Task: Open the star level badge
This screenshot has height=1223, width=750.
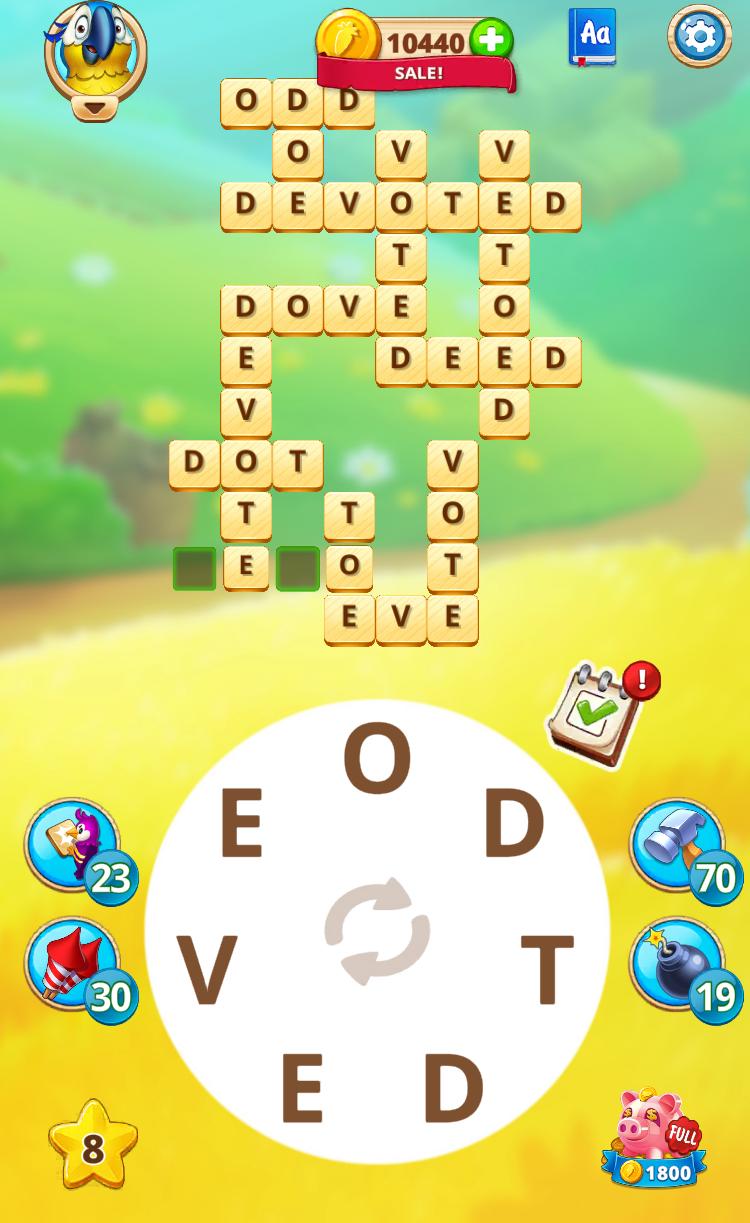Action: pos(92,1147)
